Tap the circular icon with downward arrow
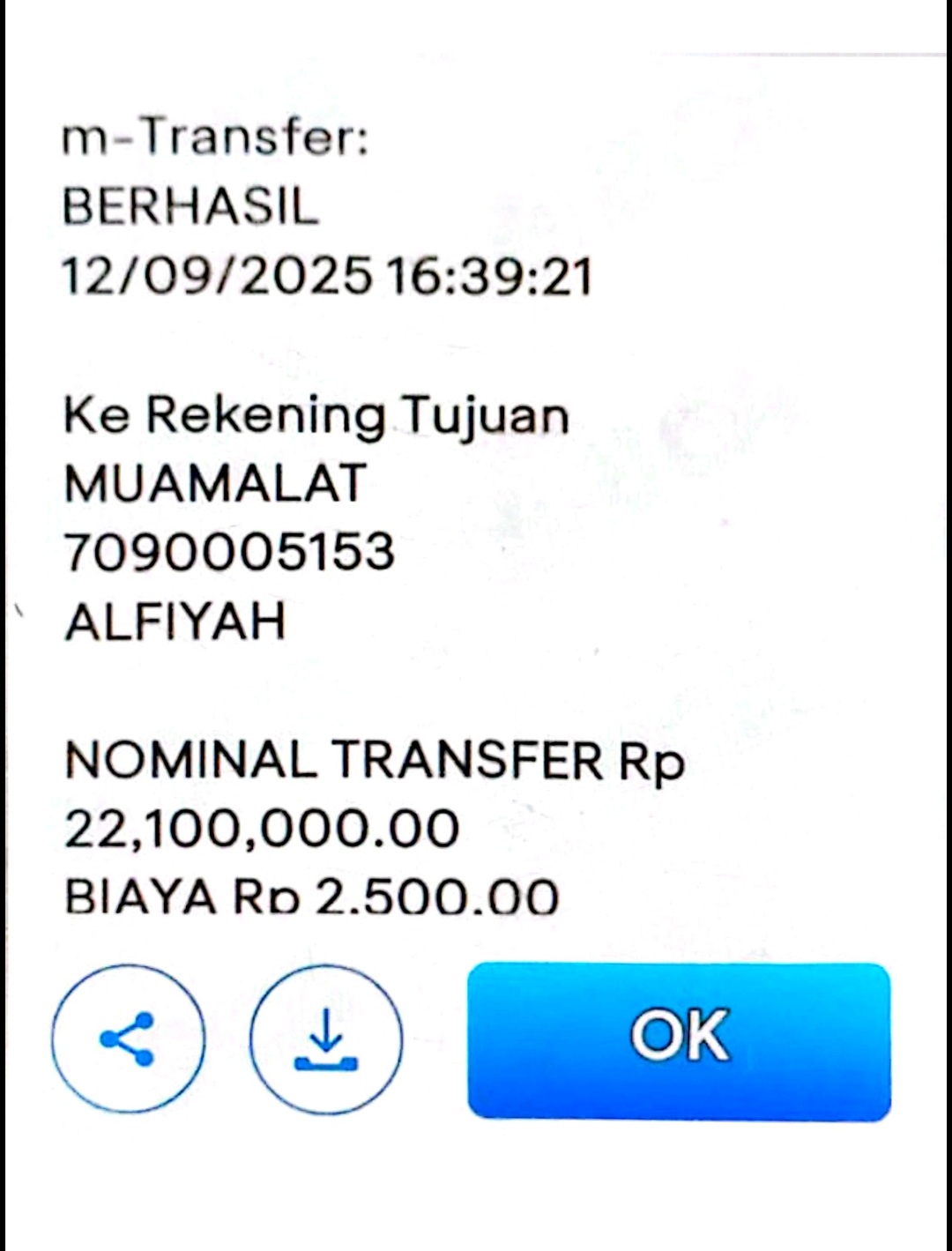 click(x=326, y=1038)
